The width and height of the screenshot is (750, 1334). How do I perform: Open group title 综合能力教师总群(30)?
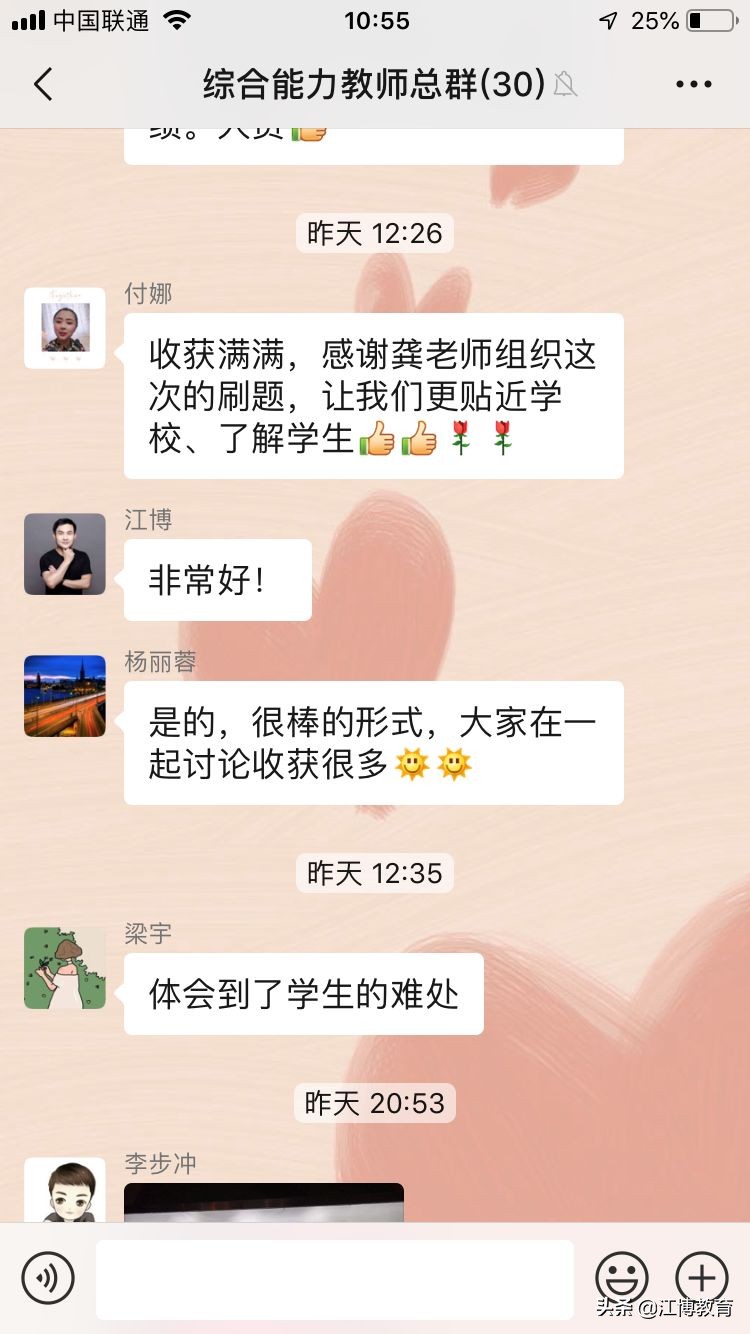click(371, 84)
